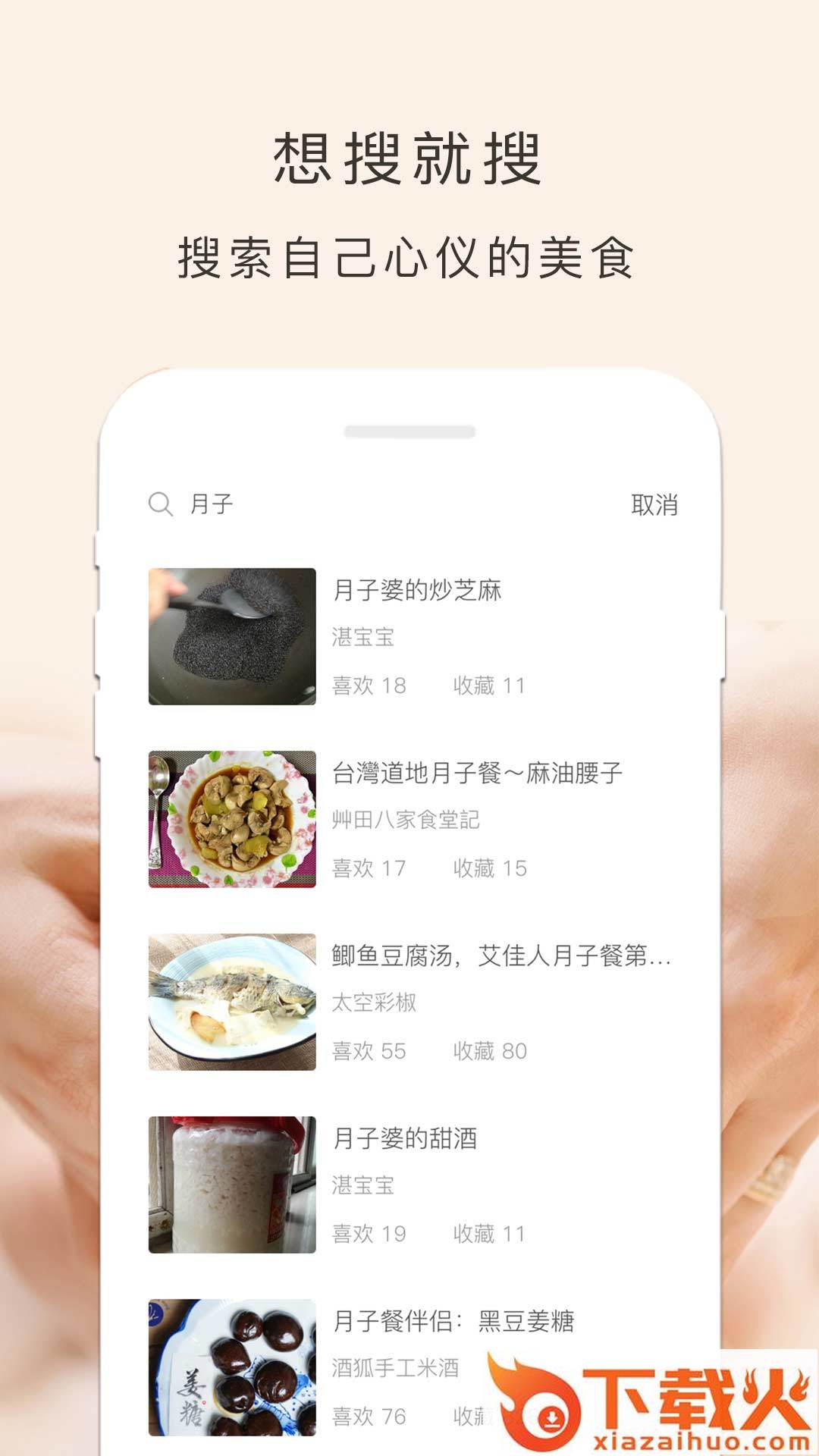Open the 月子婆的炒芝麻 sesame thumbnail

[x=231, y=637]
